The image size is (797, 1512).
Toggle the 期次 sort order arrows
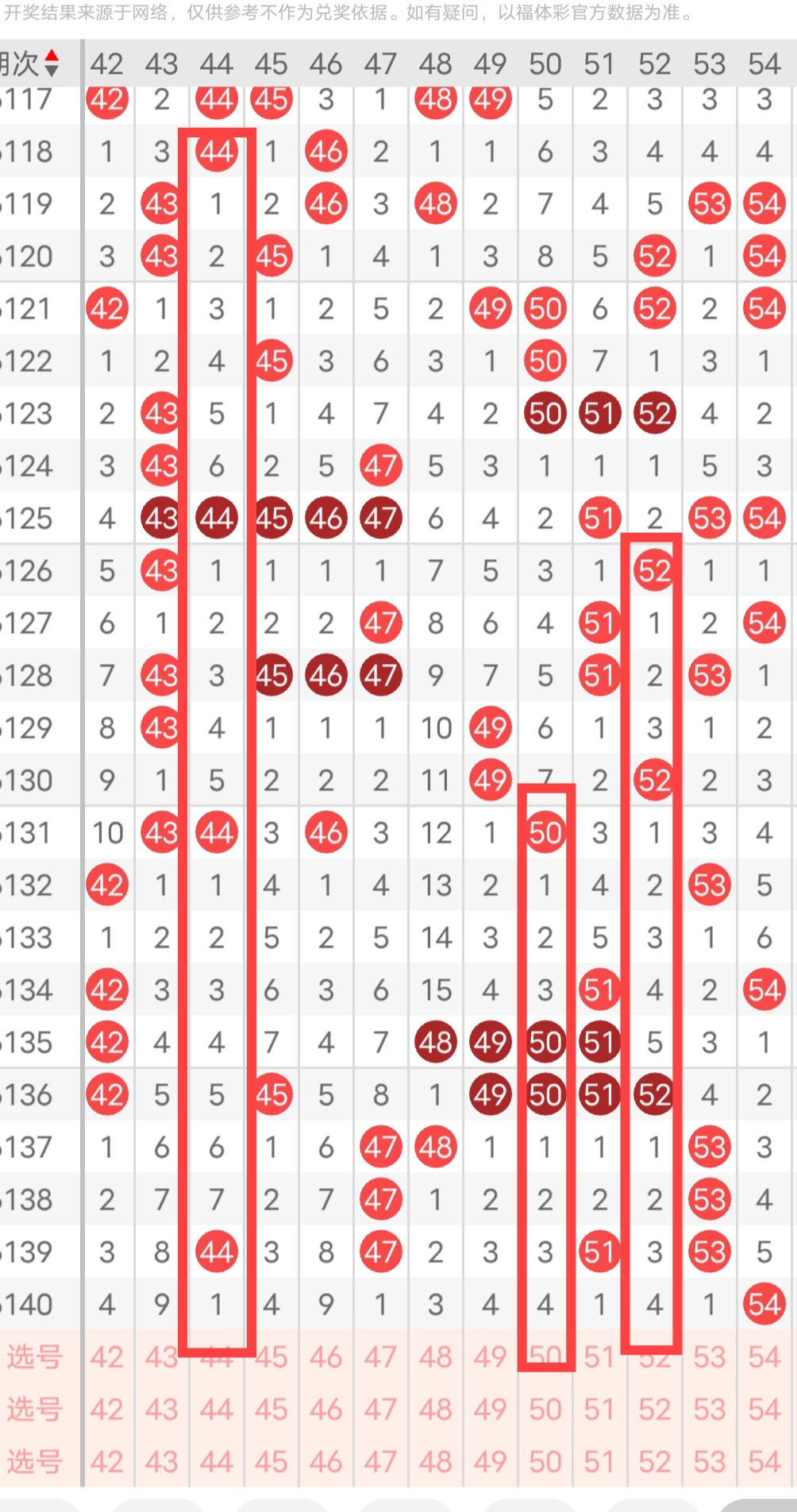click(x=52, y=63)
